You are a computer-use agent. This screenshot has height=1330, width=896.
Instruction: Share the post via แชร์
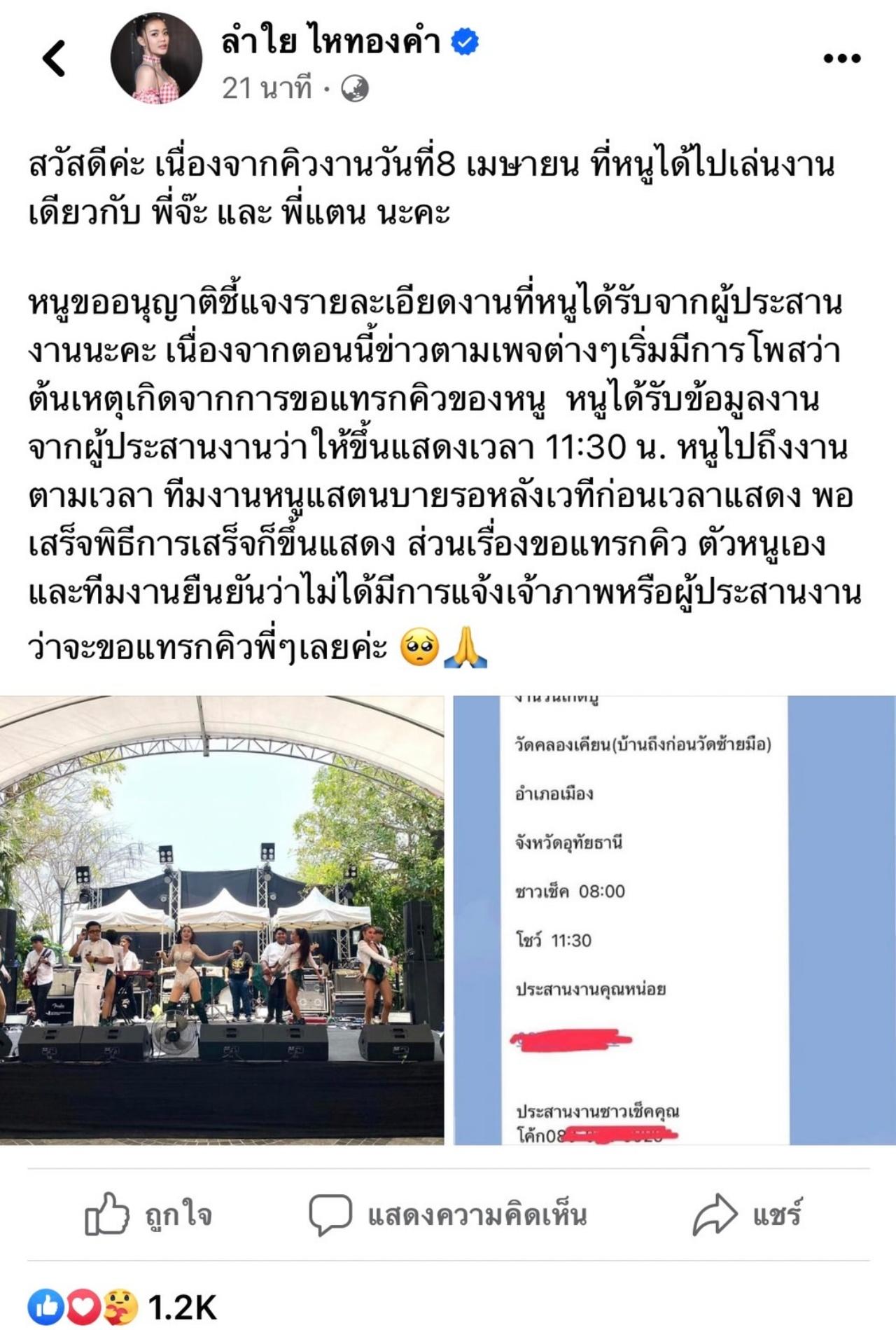tap(746, 1214)
